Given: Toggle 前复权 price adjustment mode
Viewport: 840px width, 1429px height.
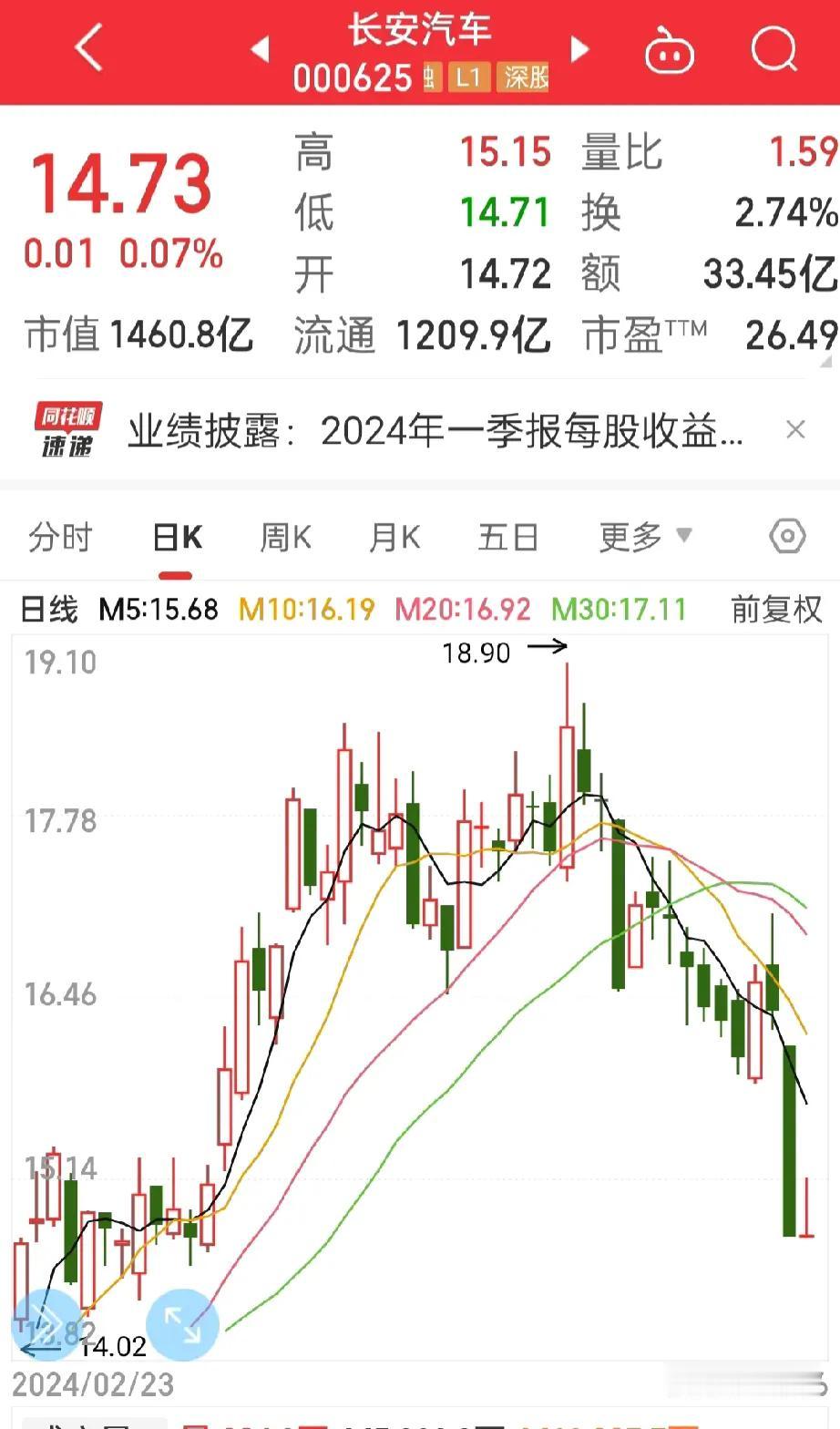Looking at the screenshot, I should pos(775,609).
